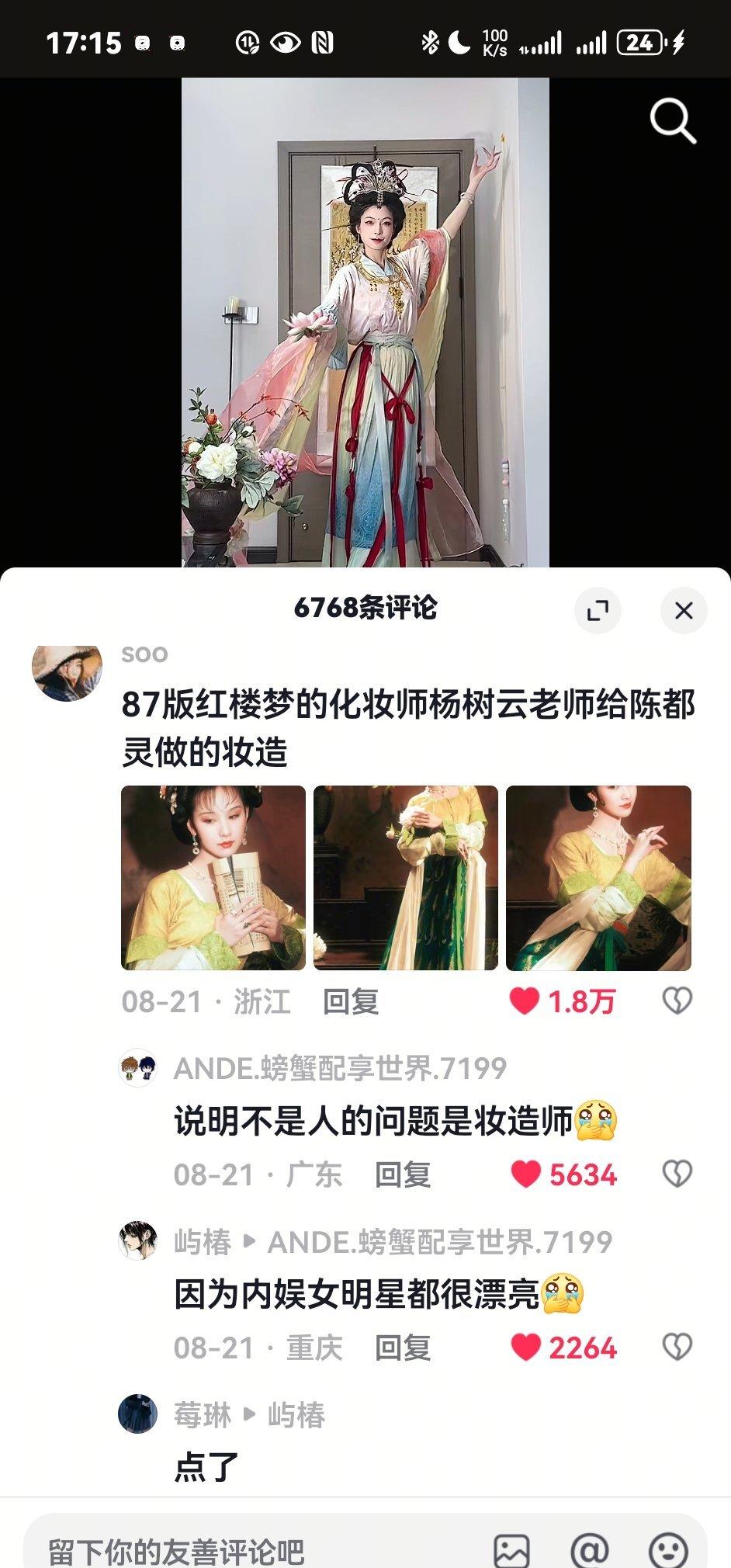The width and height of the screenshot is (731, 1568).
Task: Attach an image to your comment
Action: coord(511,1551)
